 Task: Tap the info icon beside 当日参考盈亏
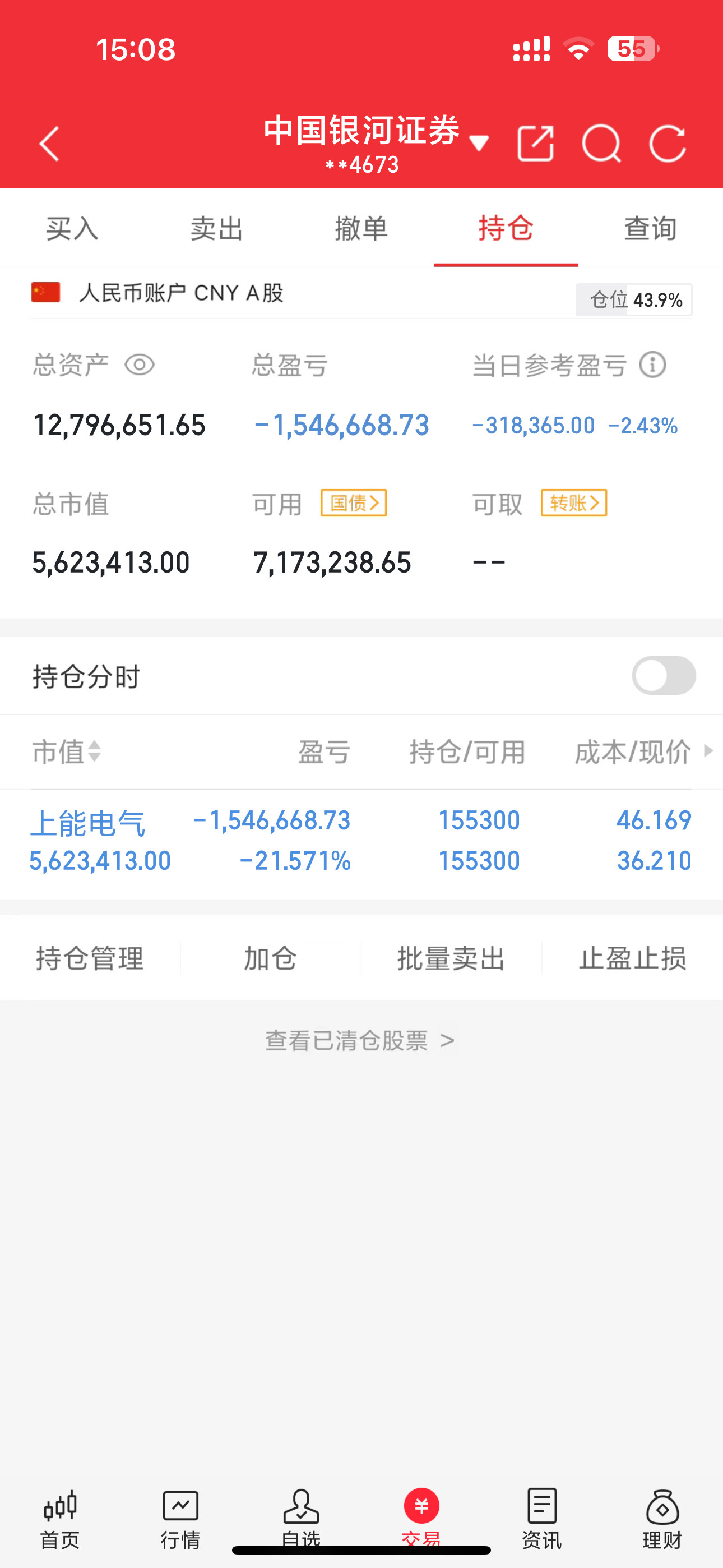click(x=653, y=365)
